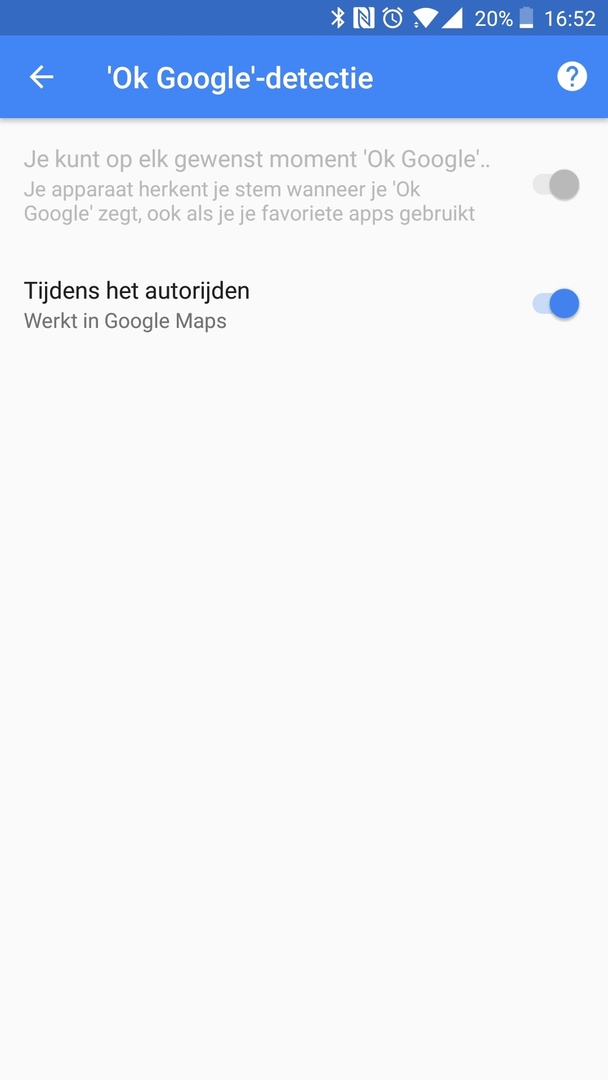Toggle the greyed-out 'Ok Google' anytime switch
The width and height of the screenshot is (608, 1080).
(x=556, y=184)
